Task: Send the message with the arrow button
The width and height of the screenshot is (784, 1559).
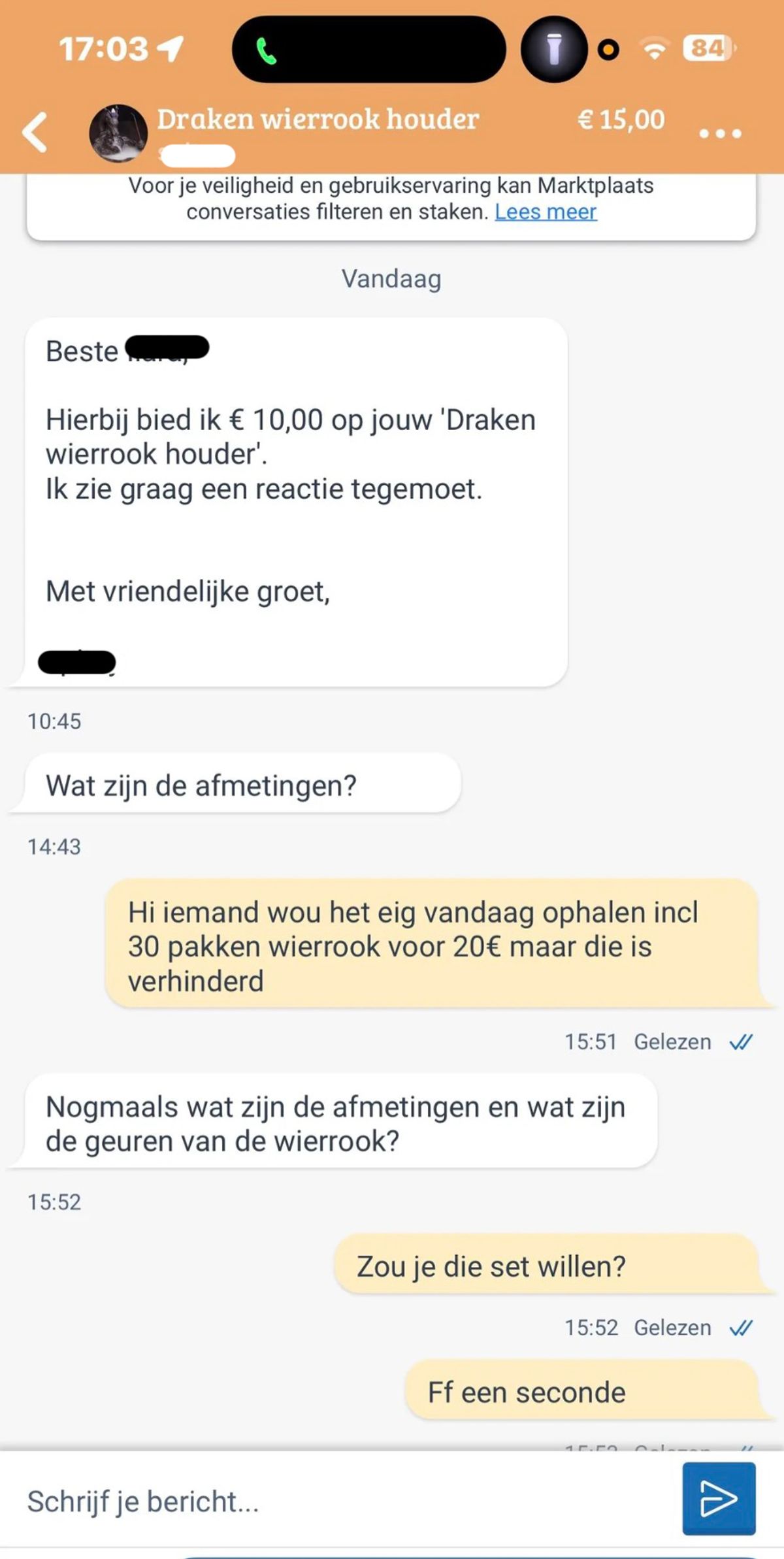Action: [x=719, y=1499]
